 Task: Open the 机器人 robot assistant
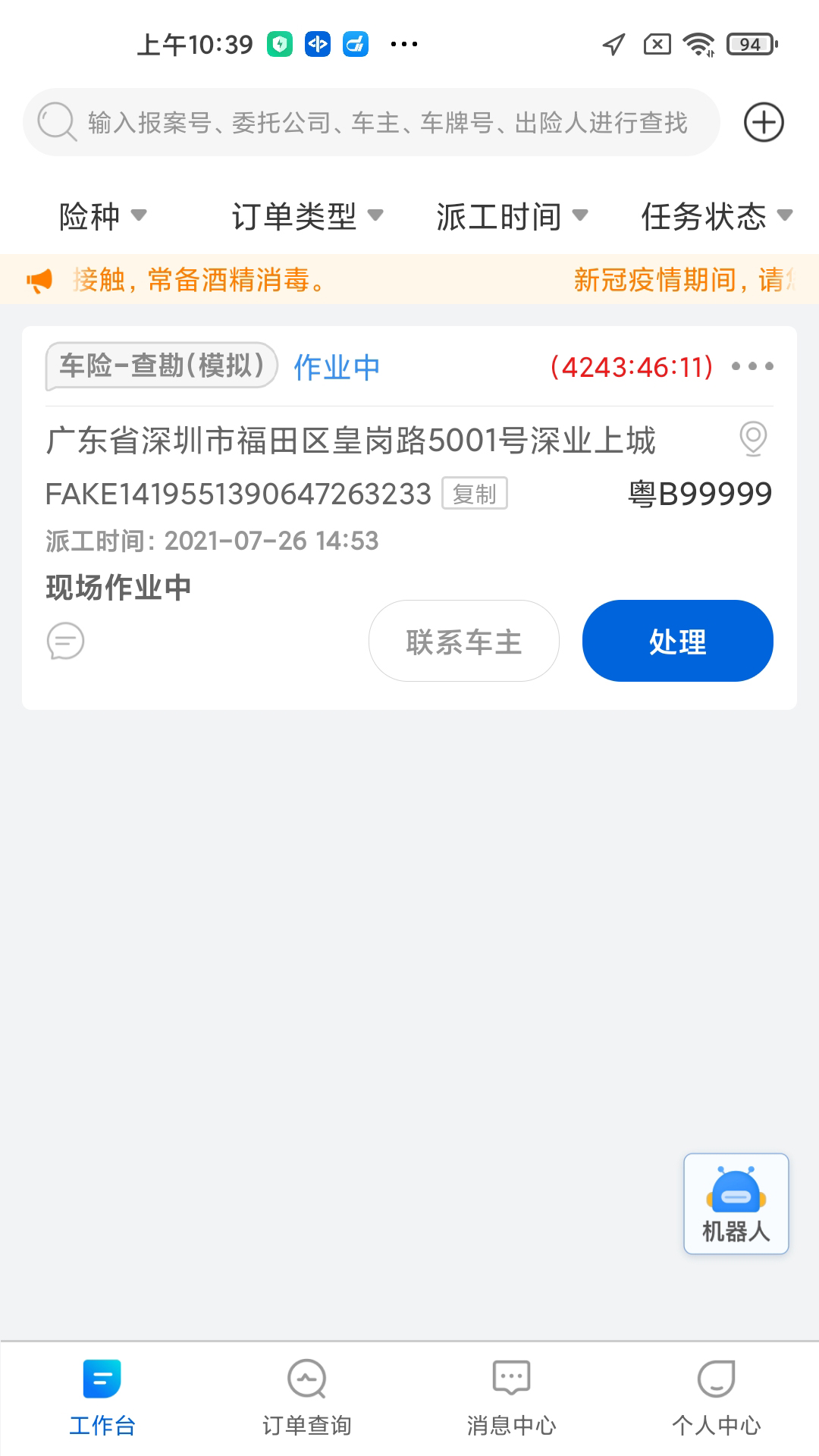735,1204
